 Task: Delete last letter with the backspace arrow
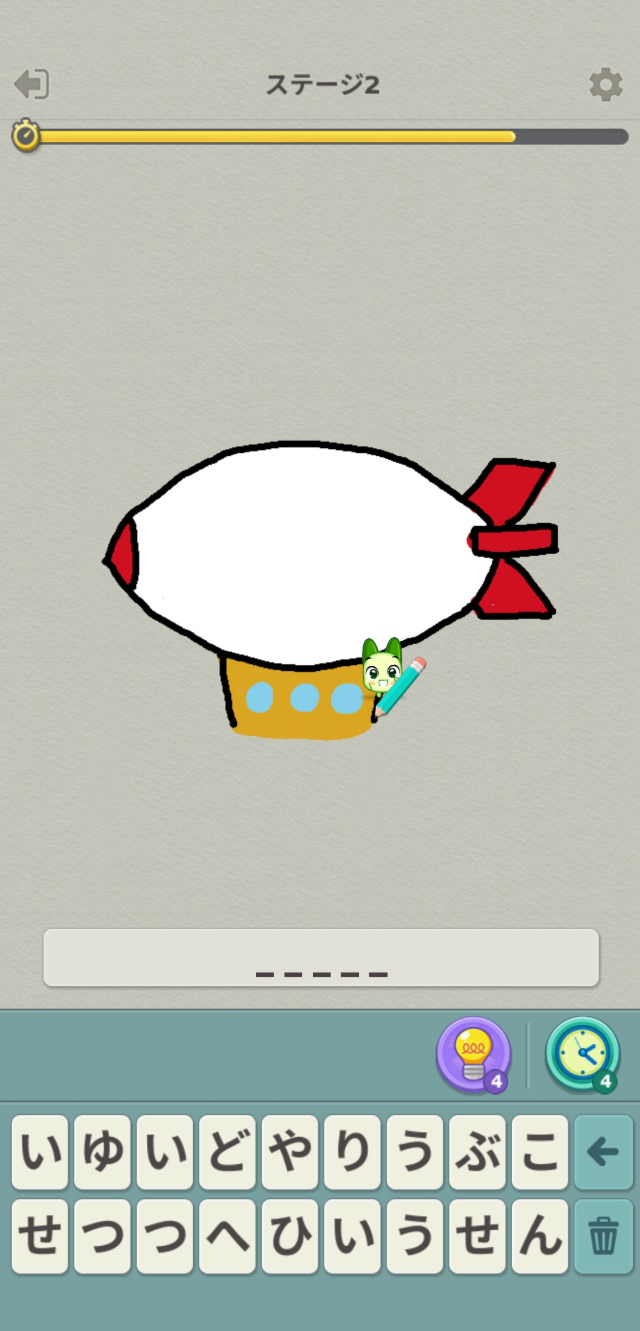click(603, 1152)
